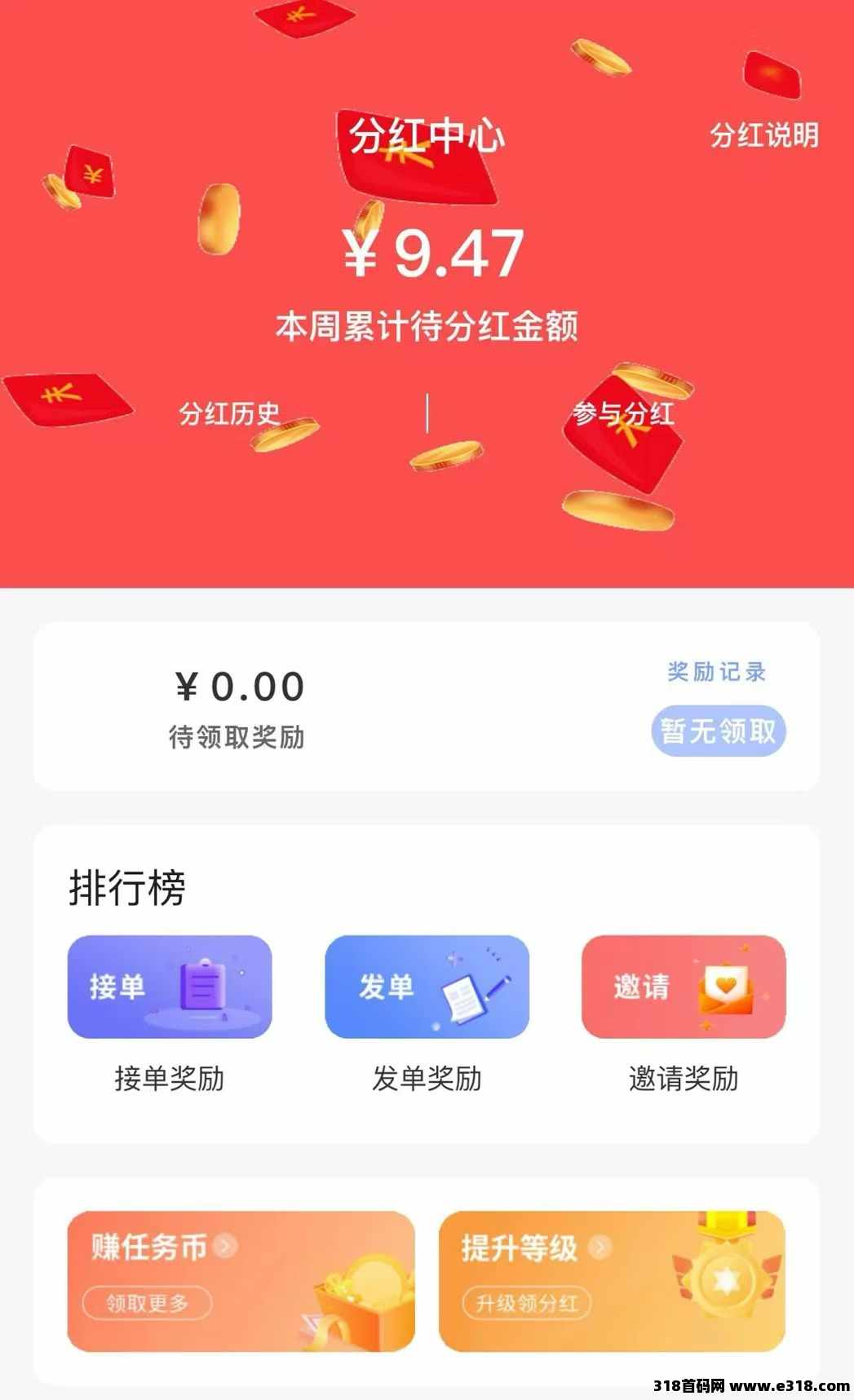This screenshot has width=854, height=1400.
Task: Open the 赚任务币 banner
Action: (x=241, y=1281)
